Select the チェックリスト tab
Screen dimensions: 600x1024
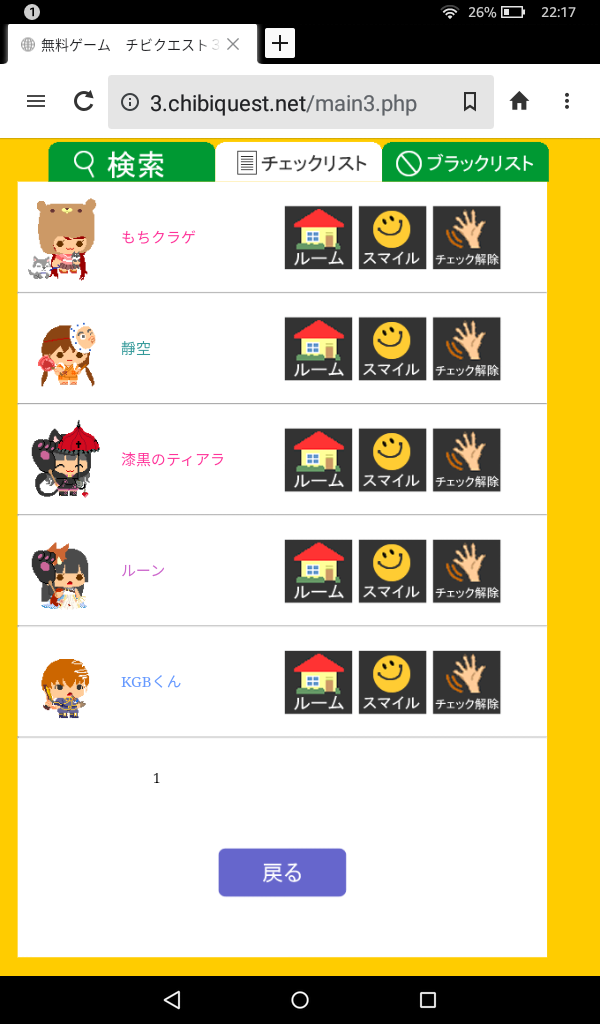pos(302,163)
